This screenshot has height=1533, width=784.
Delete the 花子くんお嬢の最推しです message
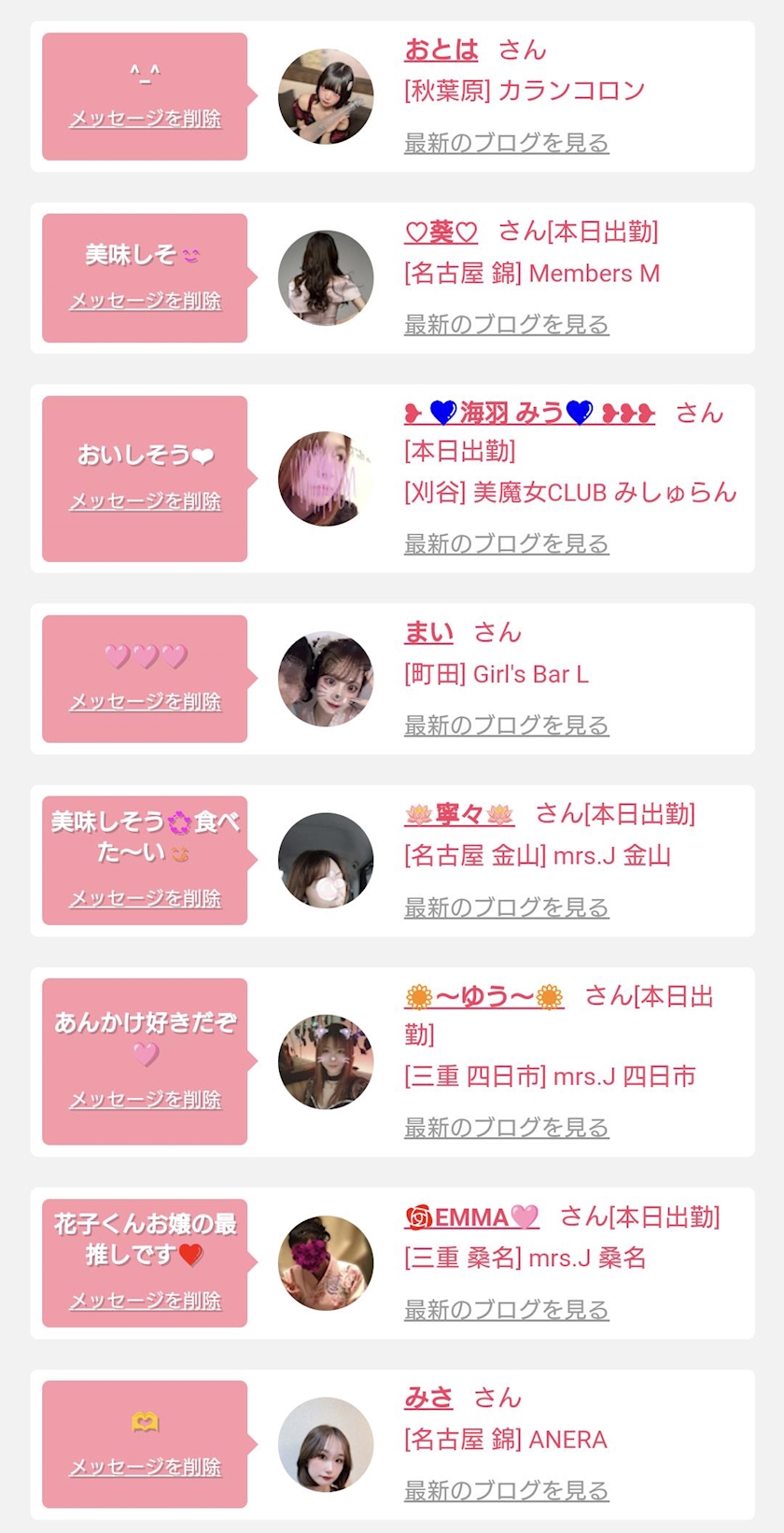(x=145, y=1301)
